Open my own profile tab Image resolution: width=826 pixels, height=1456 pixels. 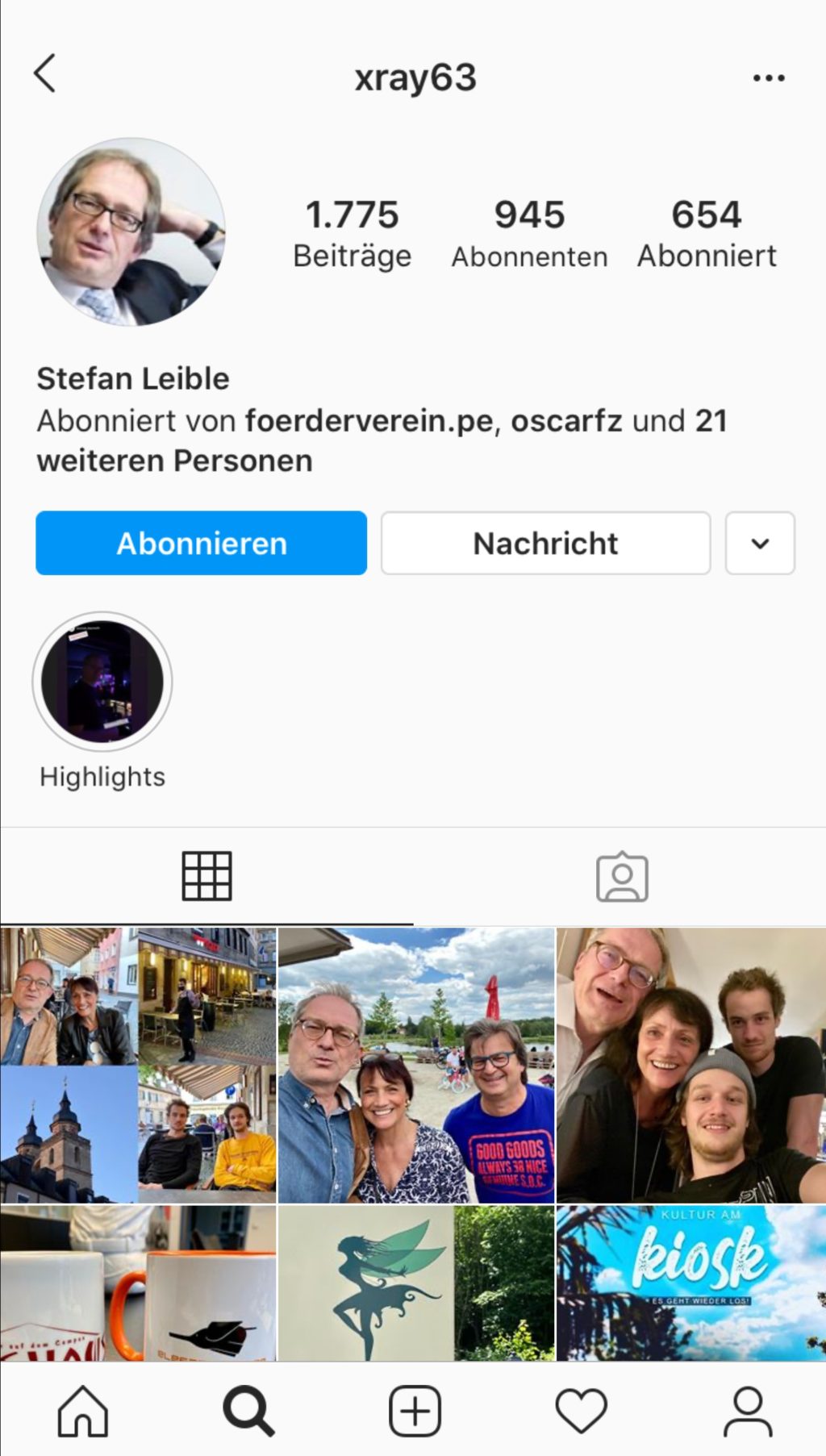click(x=747, y=1412)
